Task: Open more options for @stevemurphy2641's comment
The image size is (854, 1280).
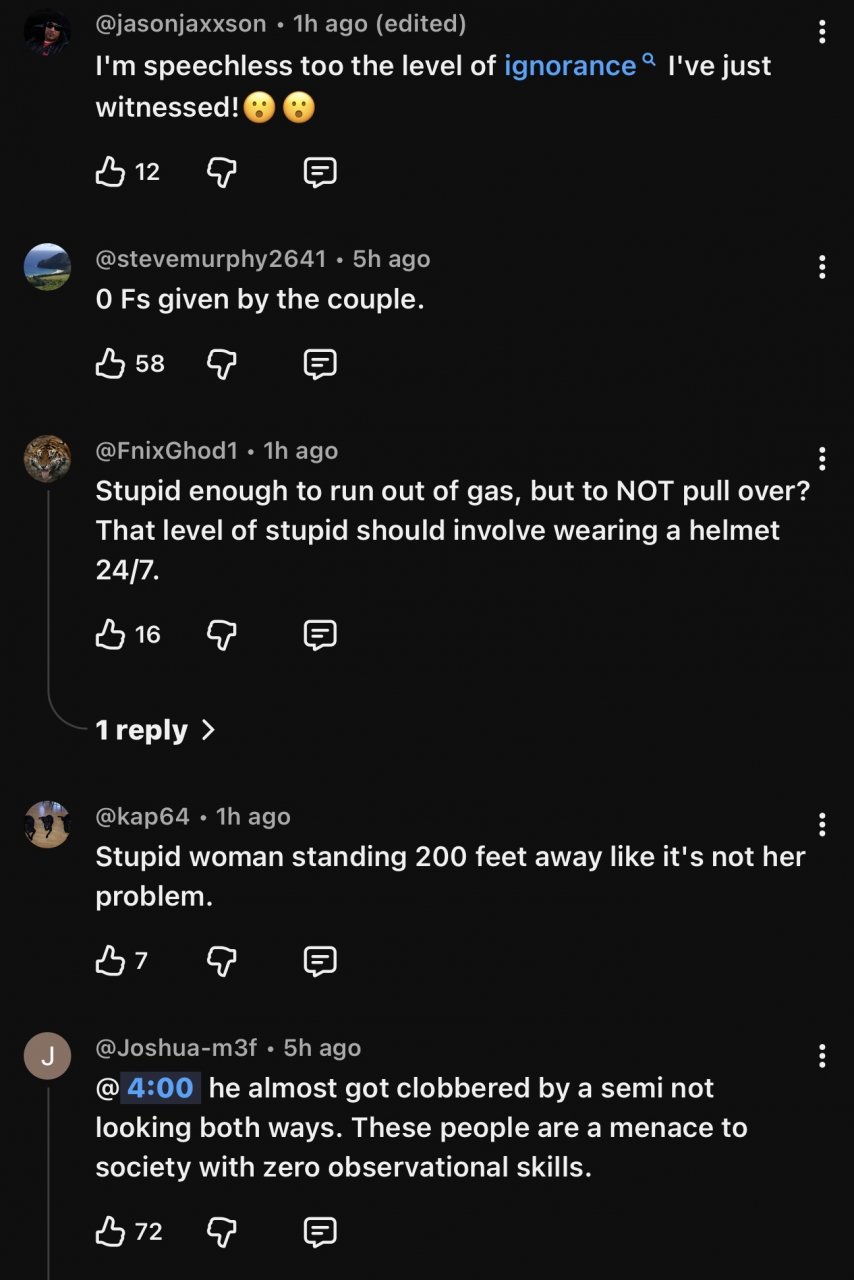Action: click(x=821, y=267)
